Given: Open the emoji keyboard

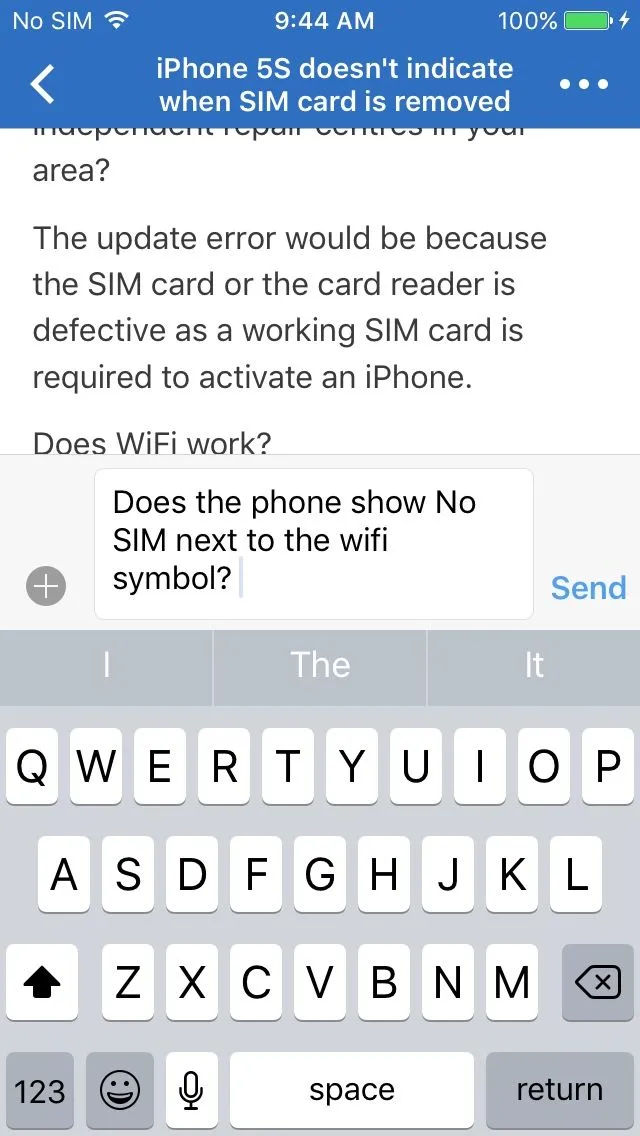Looking at the screenshot, I should pyautogui.click(x=120, y=1090).
